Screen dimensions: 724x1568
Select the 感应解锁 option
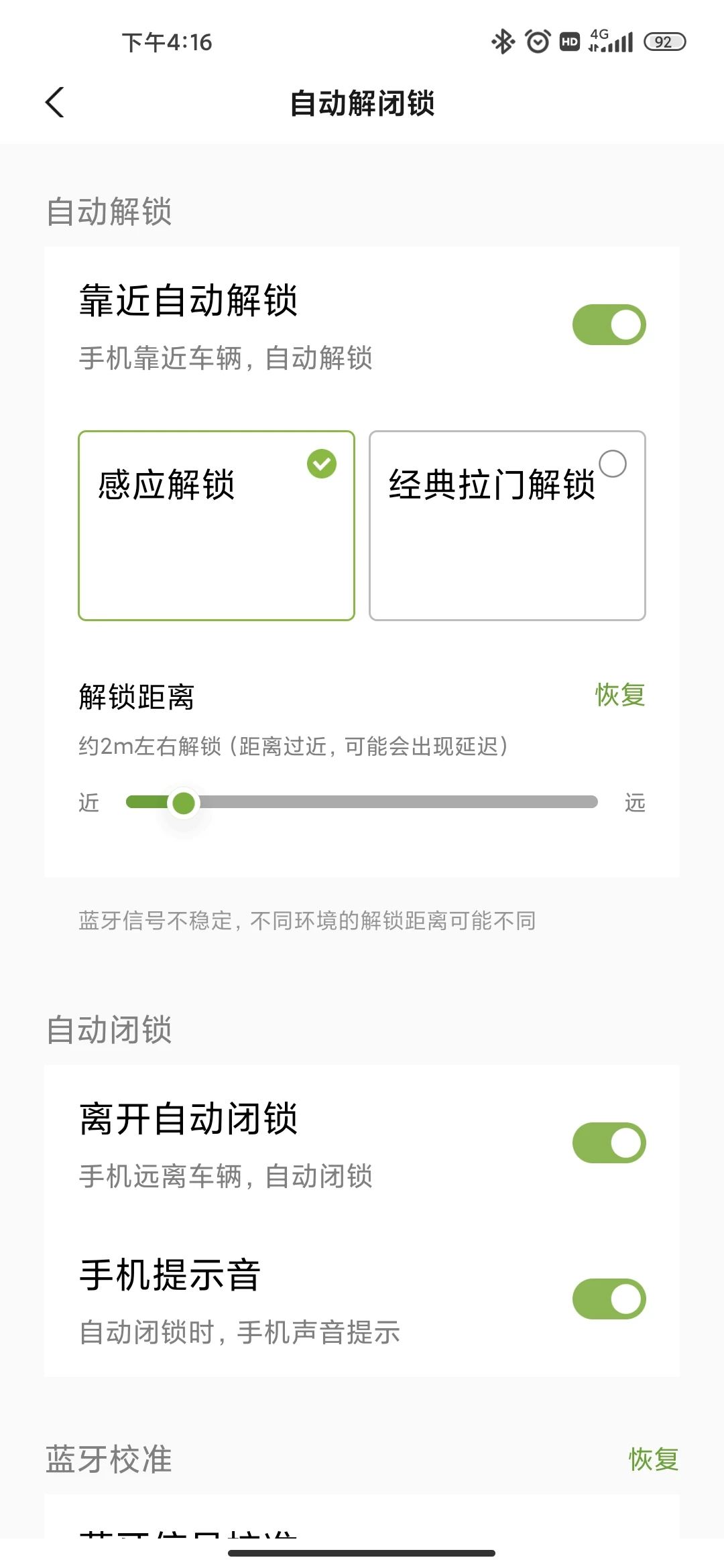click(217, 525)
